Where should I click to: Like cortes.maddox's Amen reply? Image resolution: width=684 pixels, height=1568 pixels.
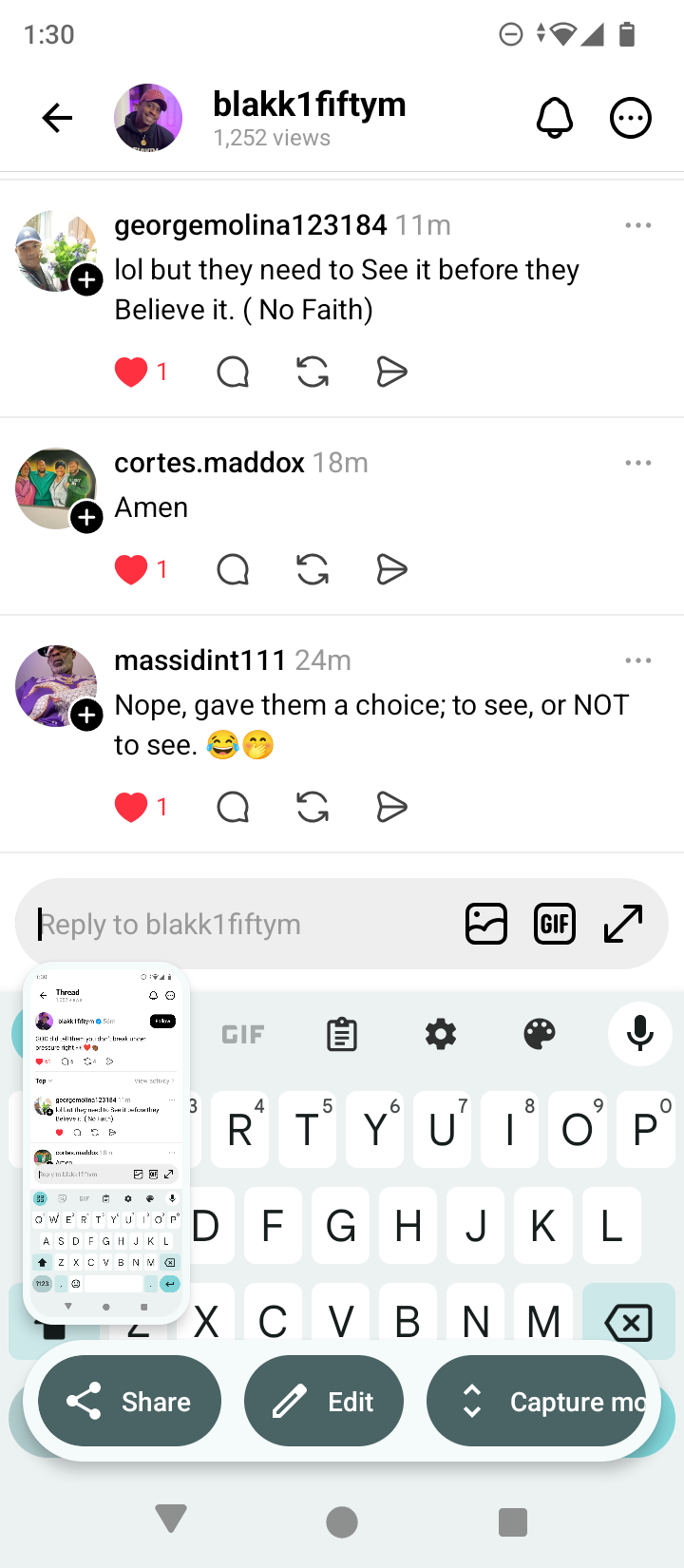tap(132, 569)
